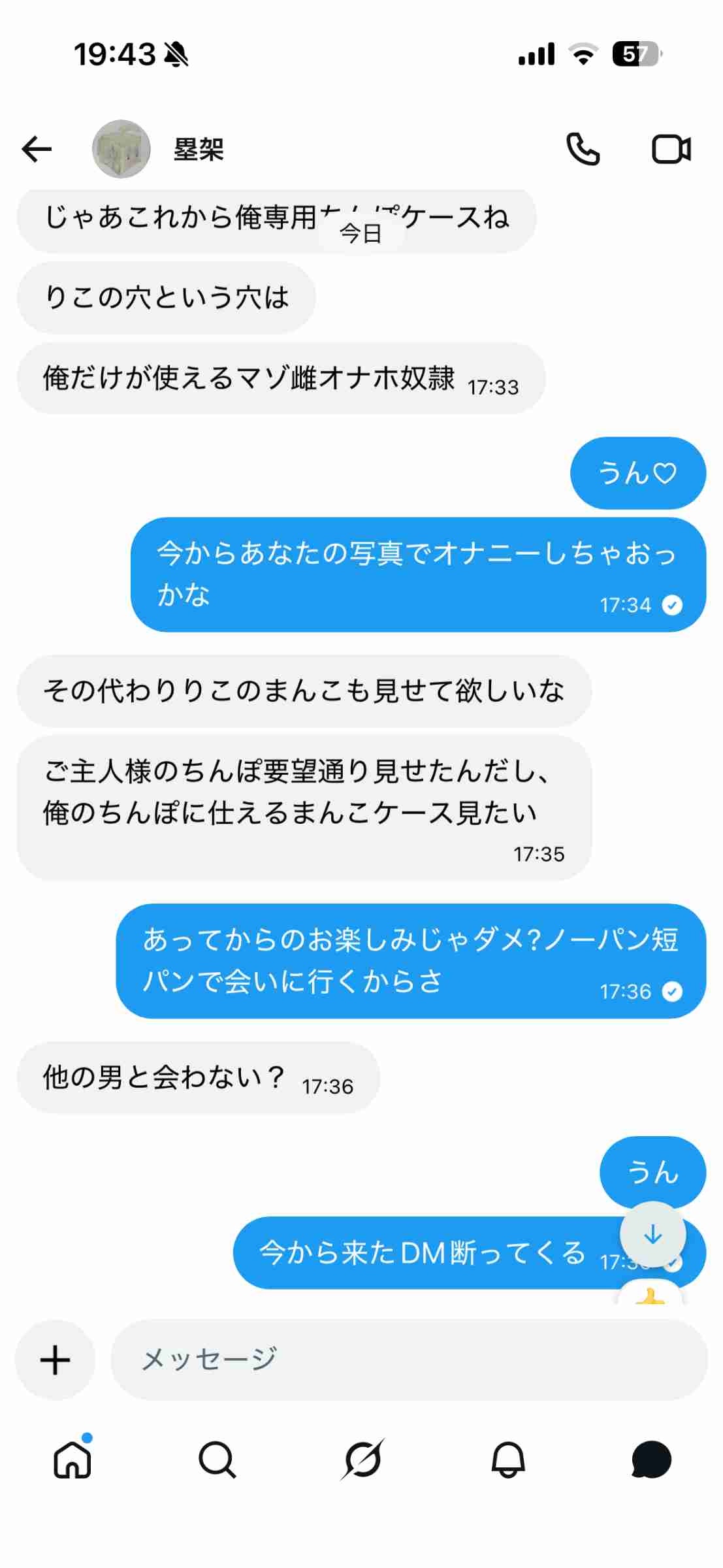
Task: Open the plus attachment menu
Action: [56, 1360]
